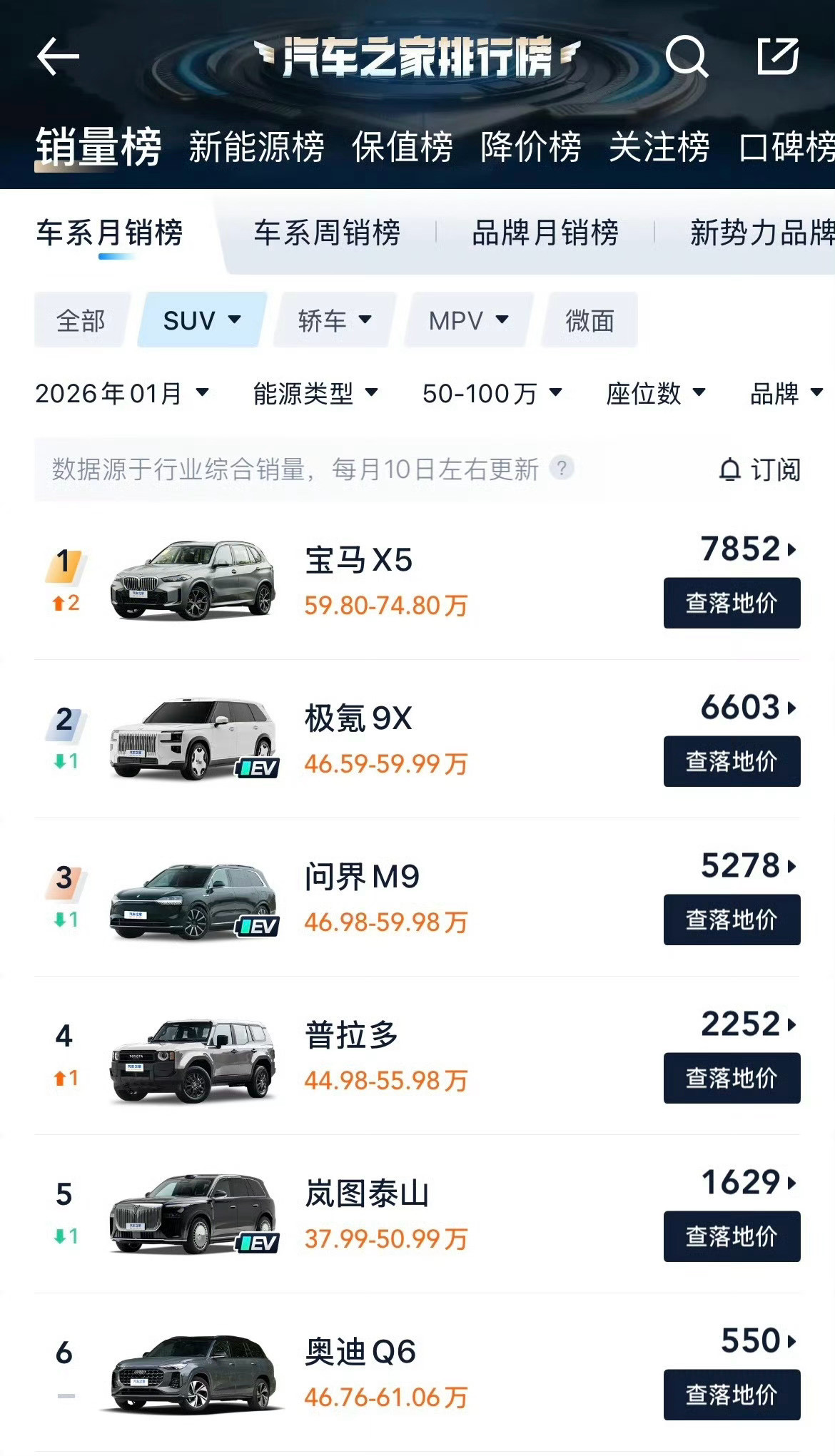Image resolution: width=835 pixels, height=1456 pixels.
Task: Switch selection to 轿车 filter
Action: [x=331, y=321]
